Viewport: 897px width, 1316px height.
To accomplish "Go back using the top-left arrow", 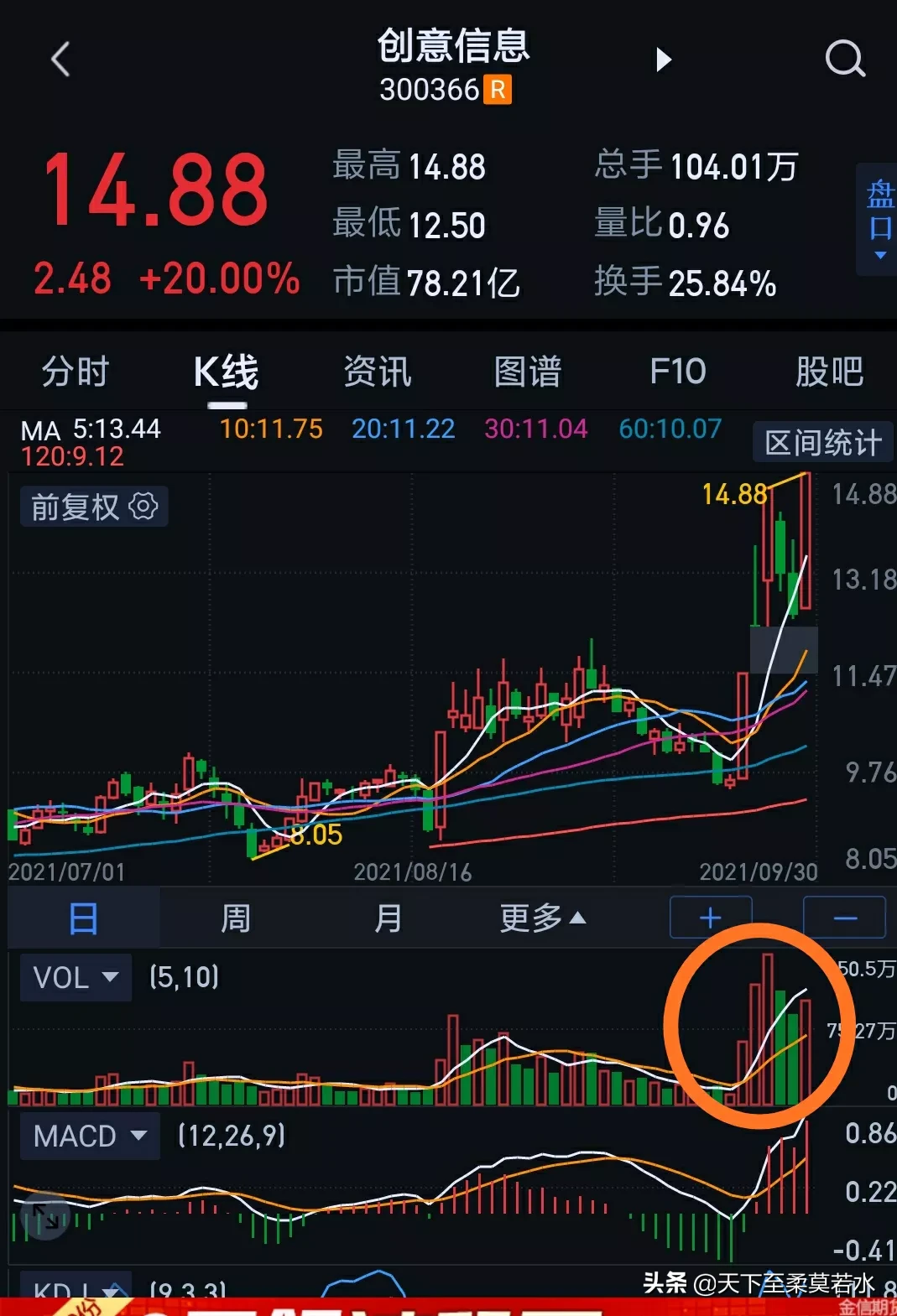I will click(x=60, y=60).
